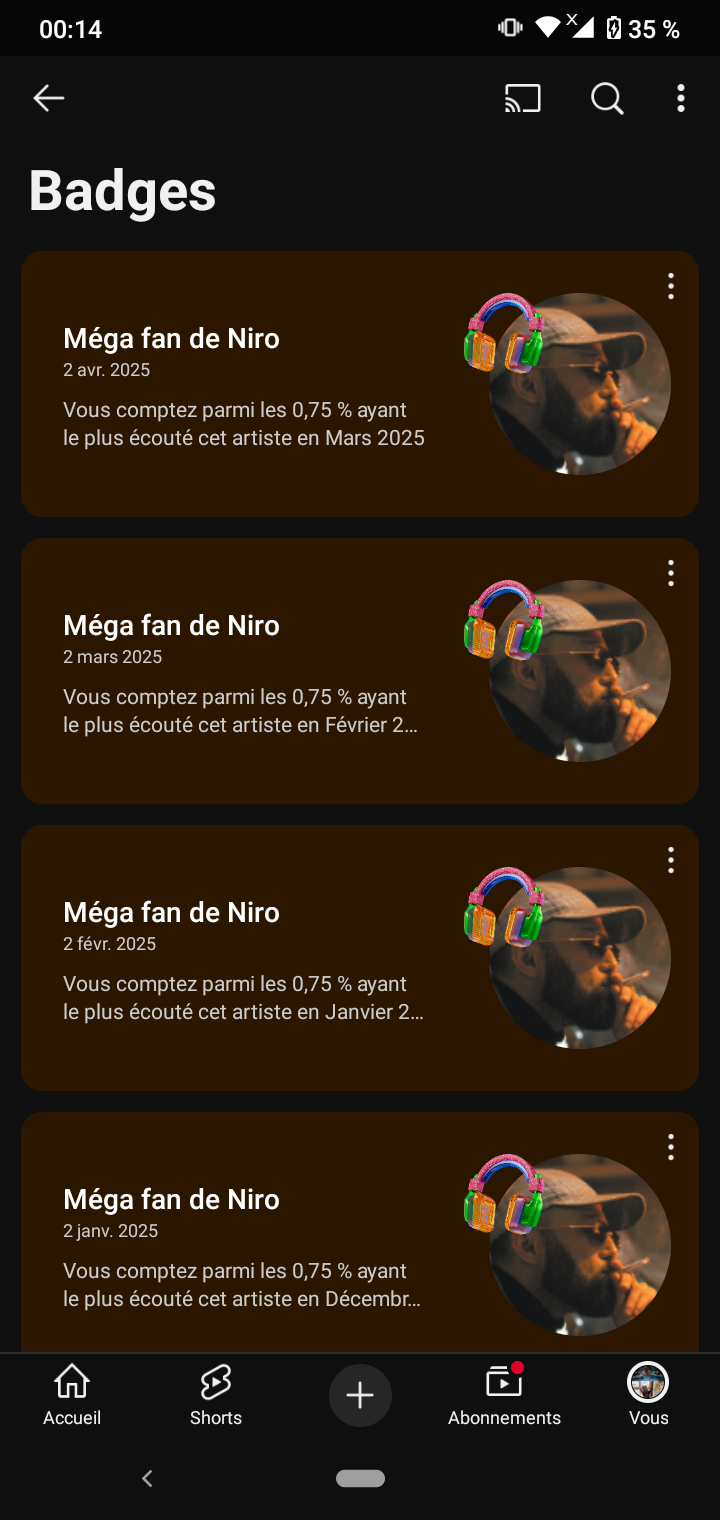The height and width of the screenshot is (1520, 720).
Task: Go back using the top arrow
Action: 48,98
